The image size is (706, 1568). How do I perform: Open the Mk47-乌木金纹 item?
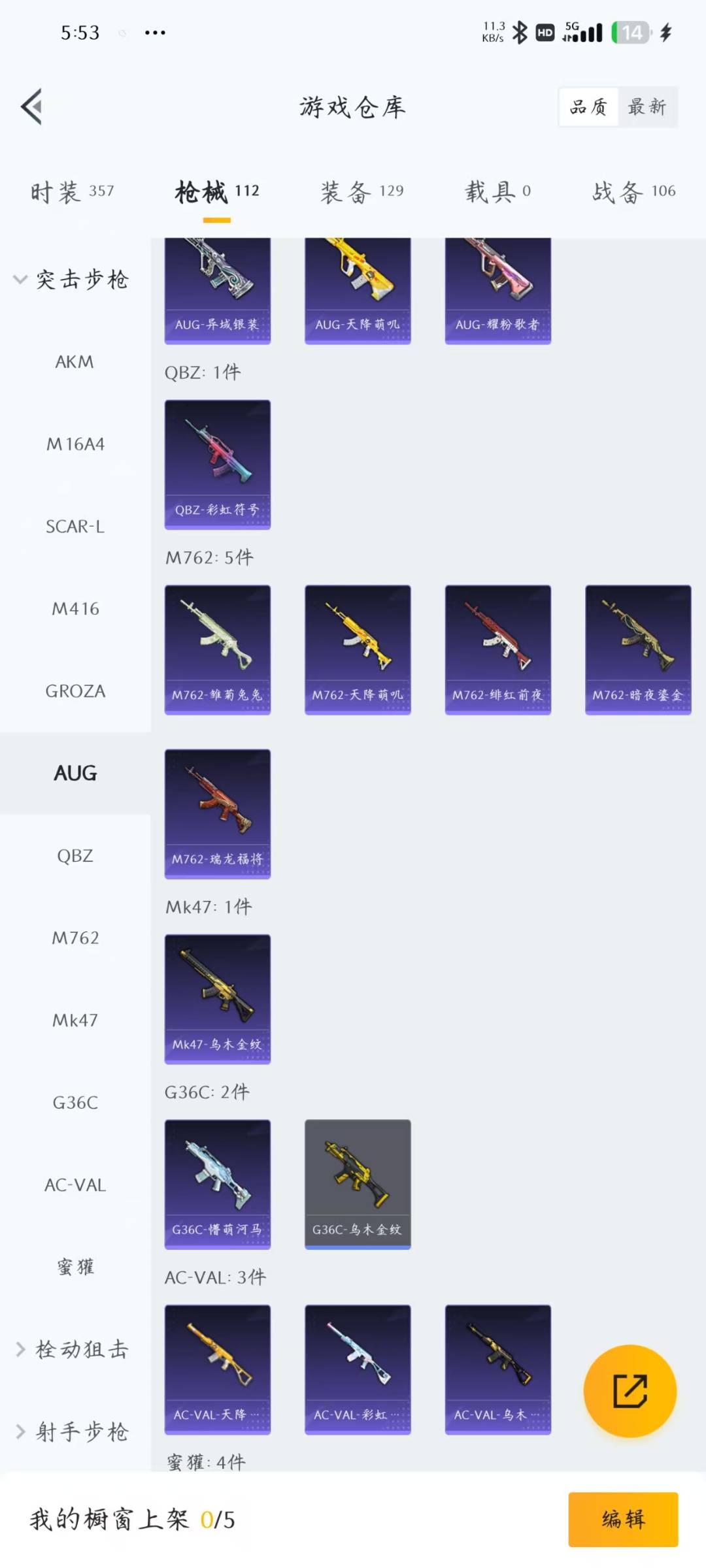tap(218, 999)
